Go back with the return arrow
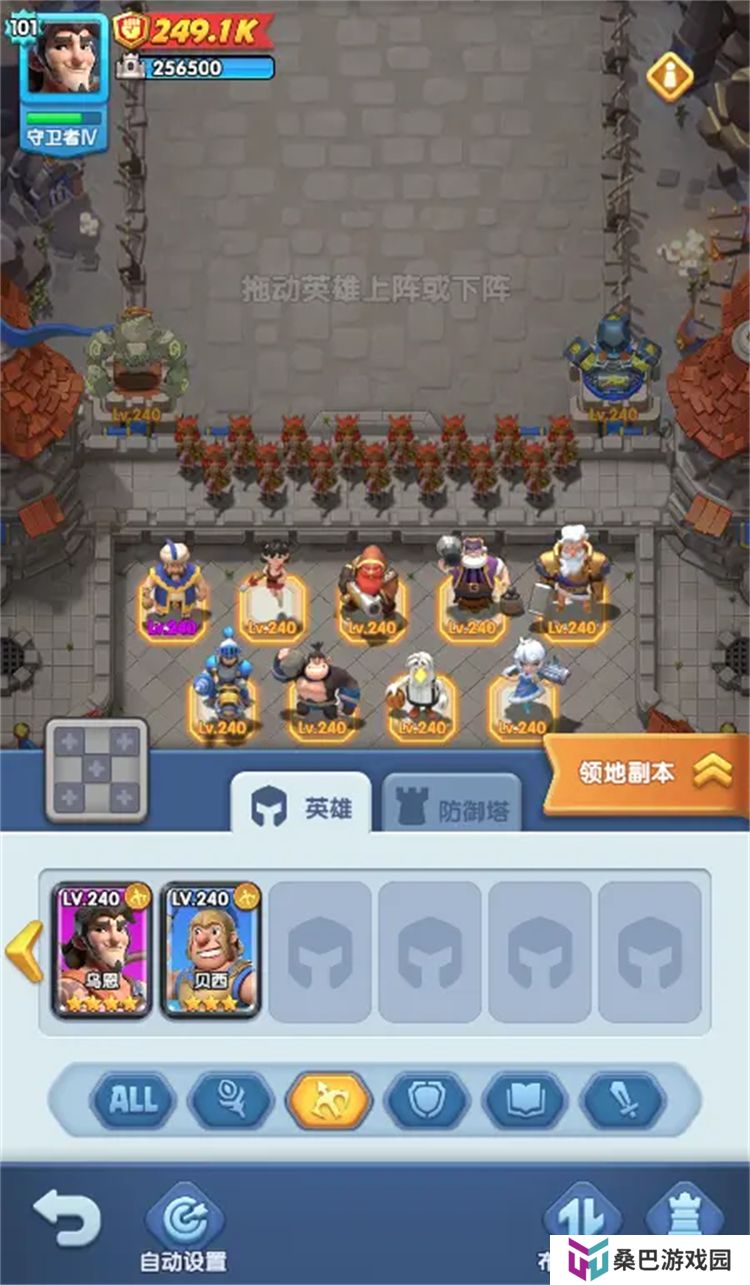 tap(66, 1219)
